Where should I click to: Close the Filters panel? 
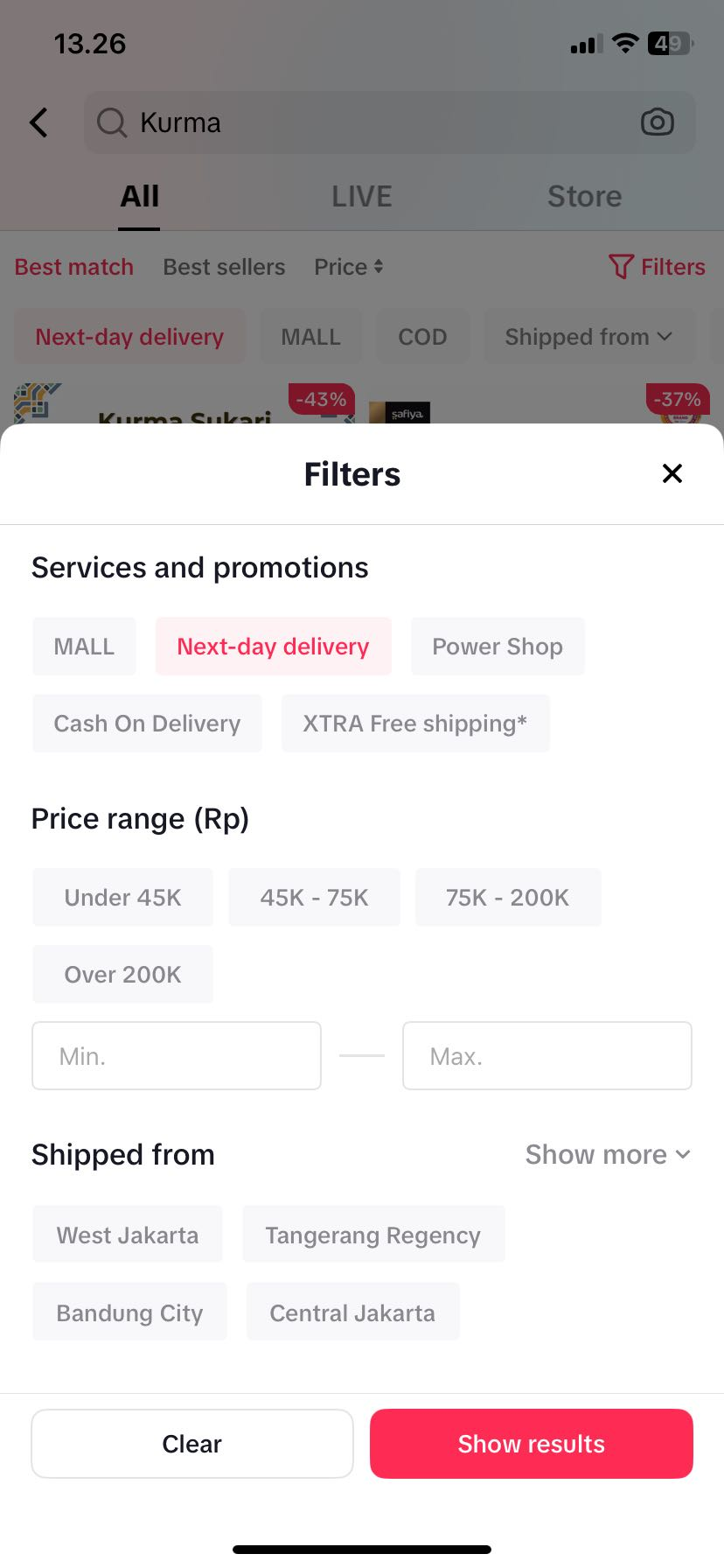tap(672, 473)
